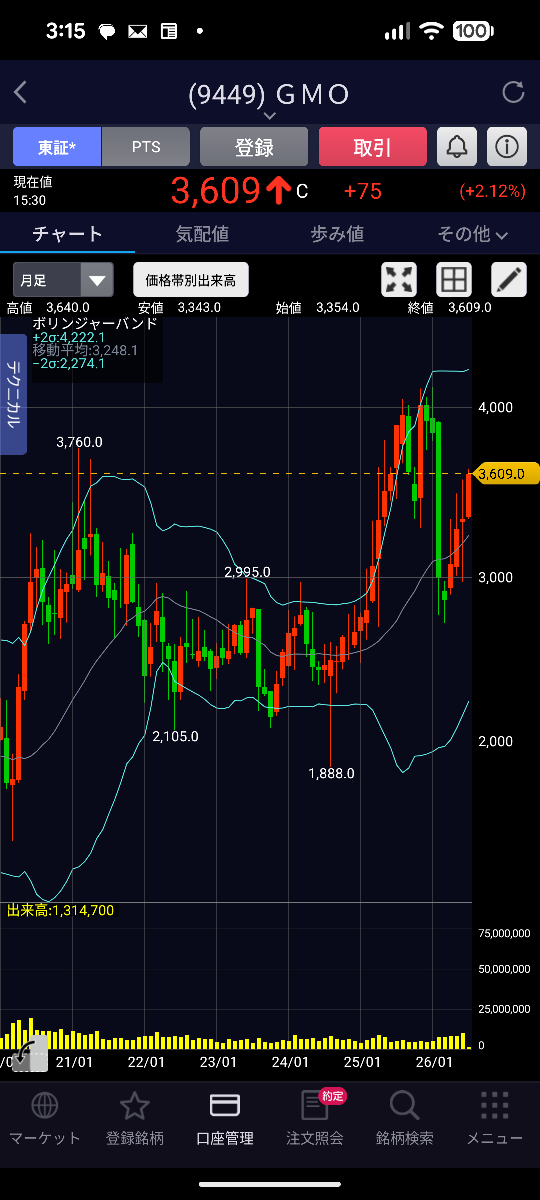The width and height of the screenshot is (540, 1200).
Task: Expand the その他 tab menu
Action: click(472, 233)
